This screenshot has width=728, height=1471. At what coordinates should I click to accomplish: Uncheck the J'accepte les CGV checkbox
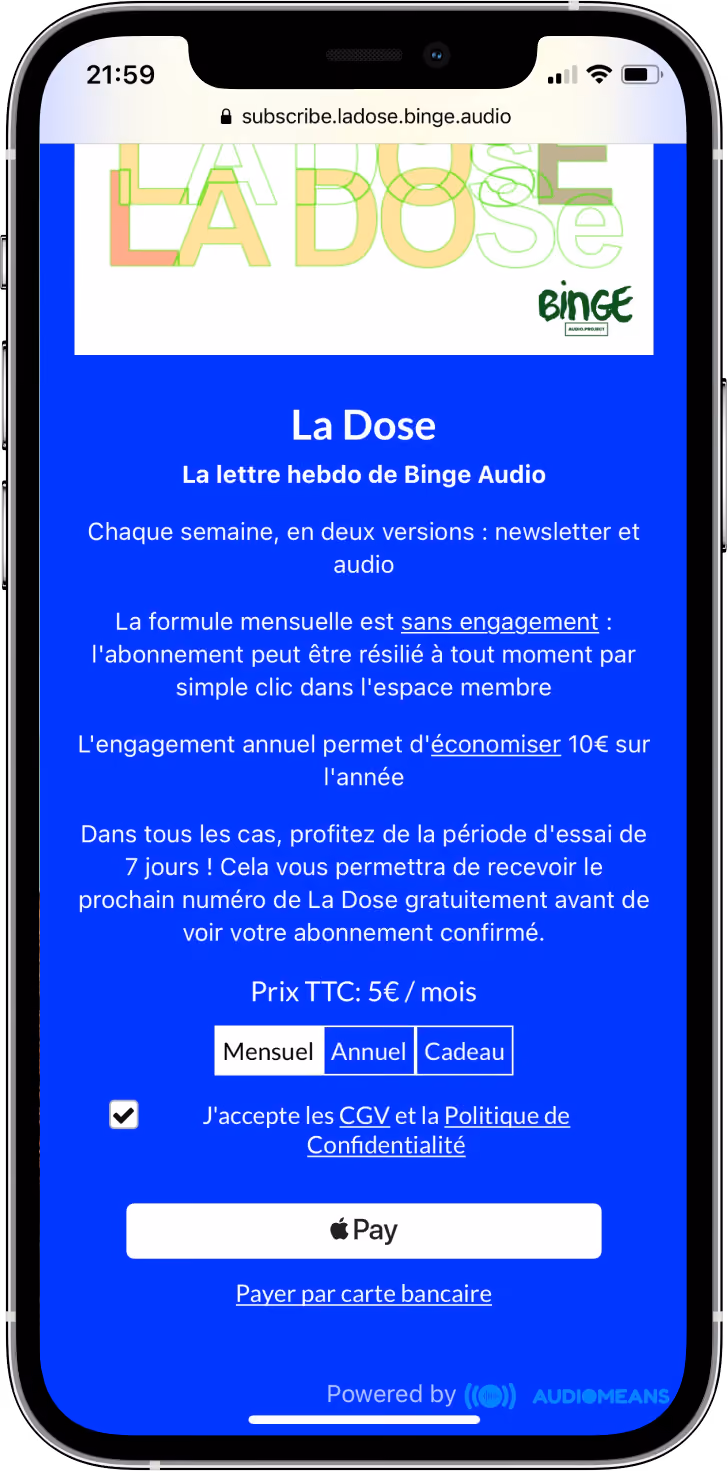point(124,1115)
